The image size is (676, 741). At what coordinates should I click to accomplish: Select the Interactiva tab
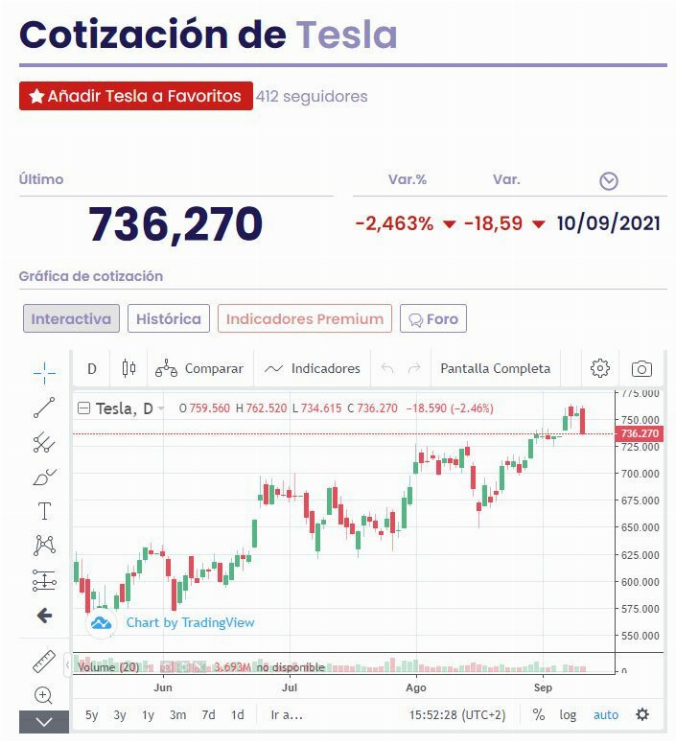coord(71,319)
